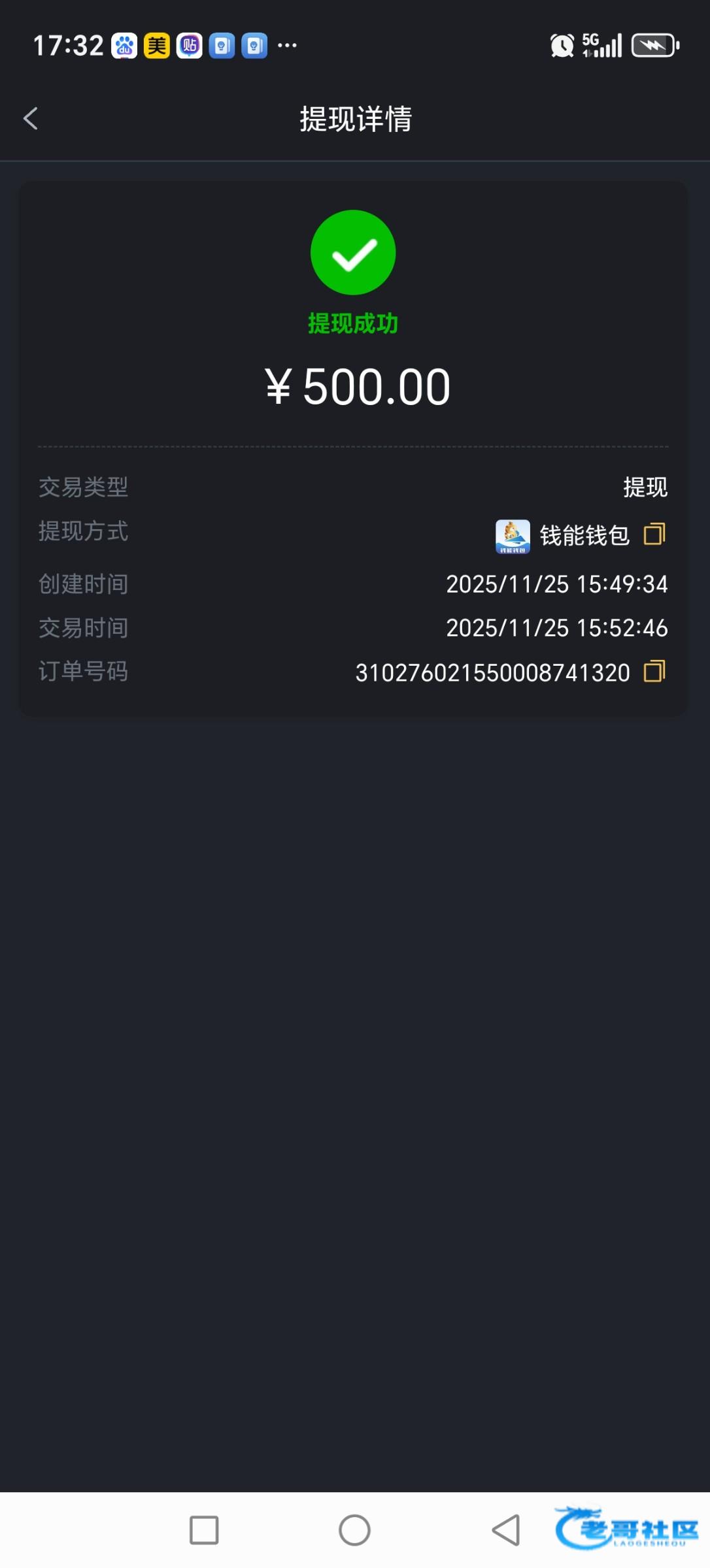
Task: Copy the 钱能钱包 withdrawal method
Action: (x=654, y=534)
